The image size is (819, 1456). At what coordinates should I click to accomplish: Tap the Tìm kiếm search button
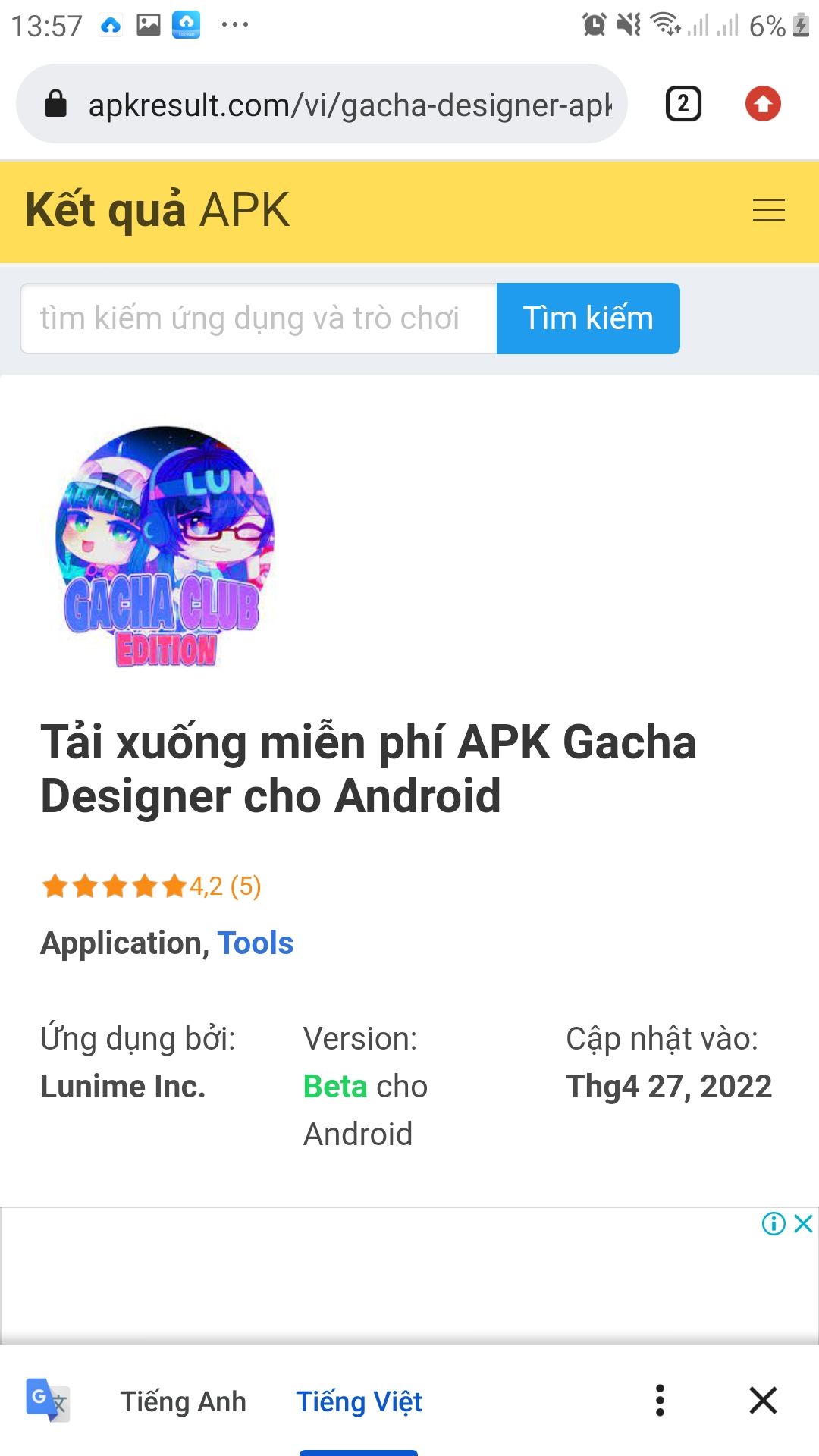pos(588,318)
